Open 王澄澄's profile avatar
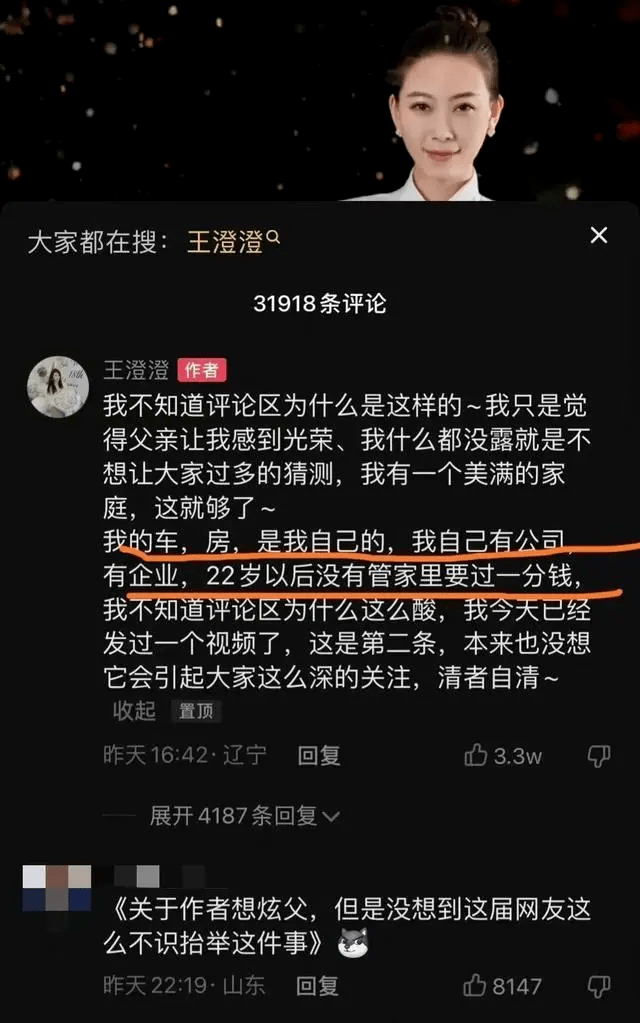Image resolution: width=640 pixels, height=1023 pixels. [58, 386]
